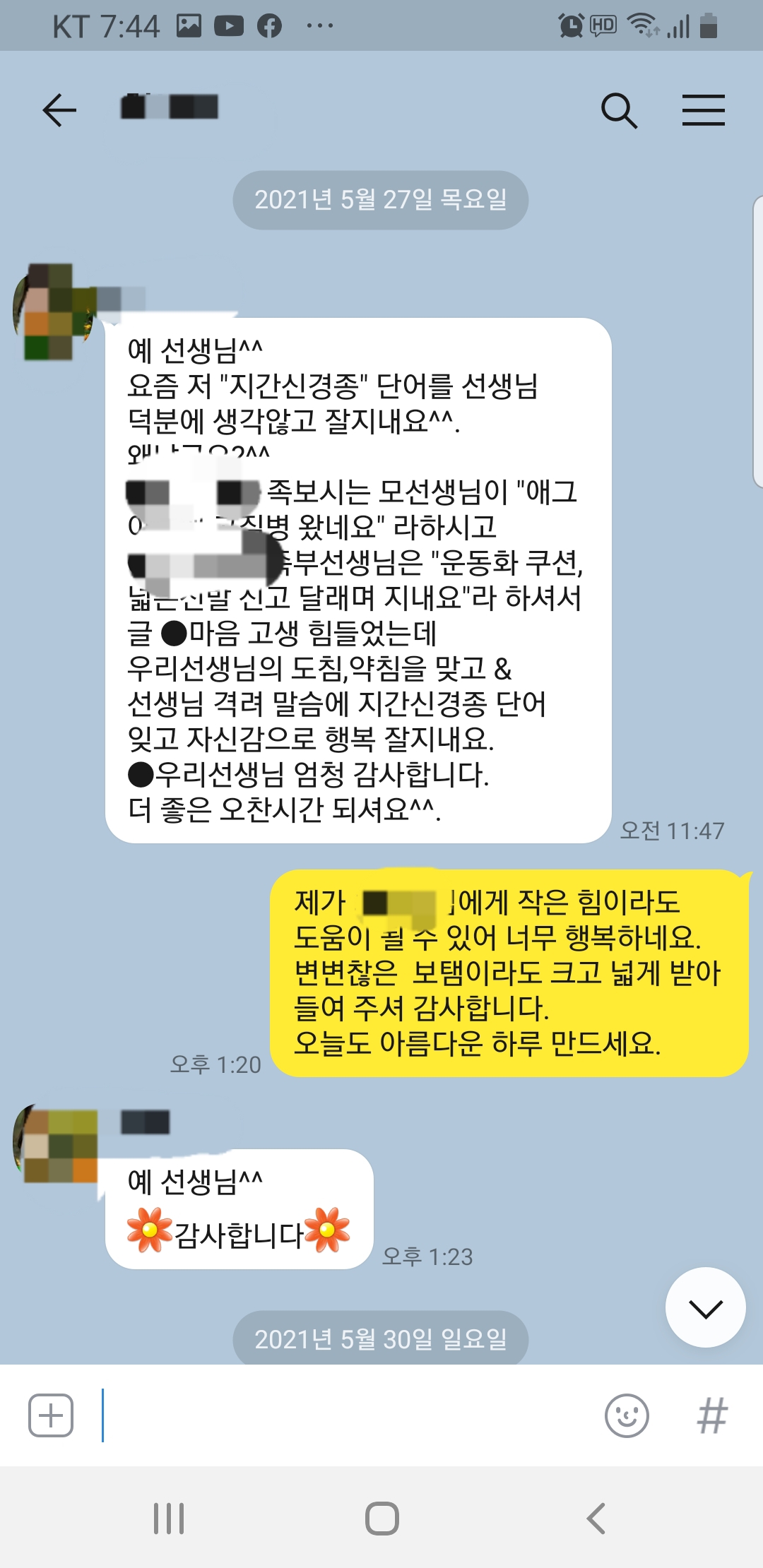Open the emoticon picker
This screenshot has height=1568, width=763.
[x=627, y=1415]
